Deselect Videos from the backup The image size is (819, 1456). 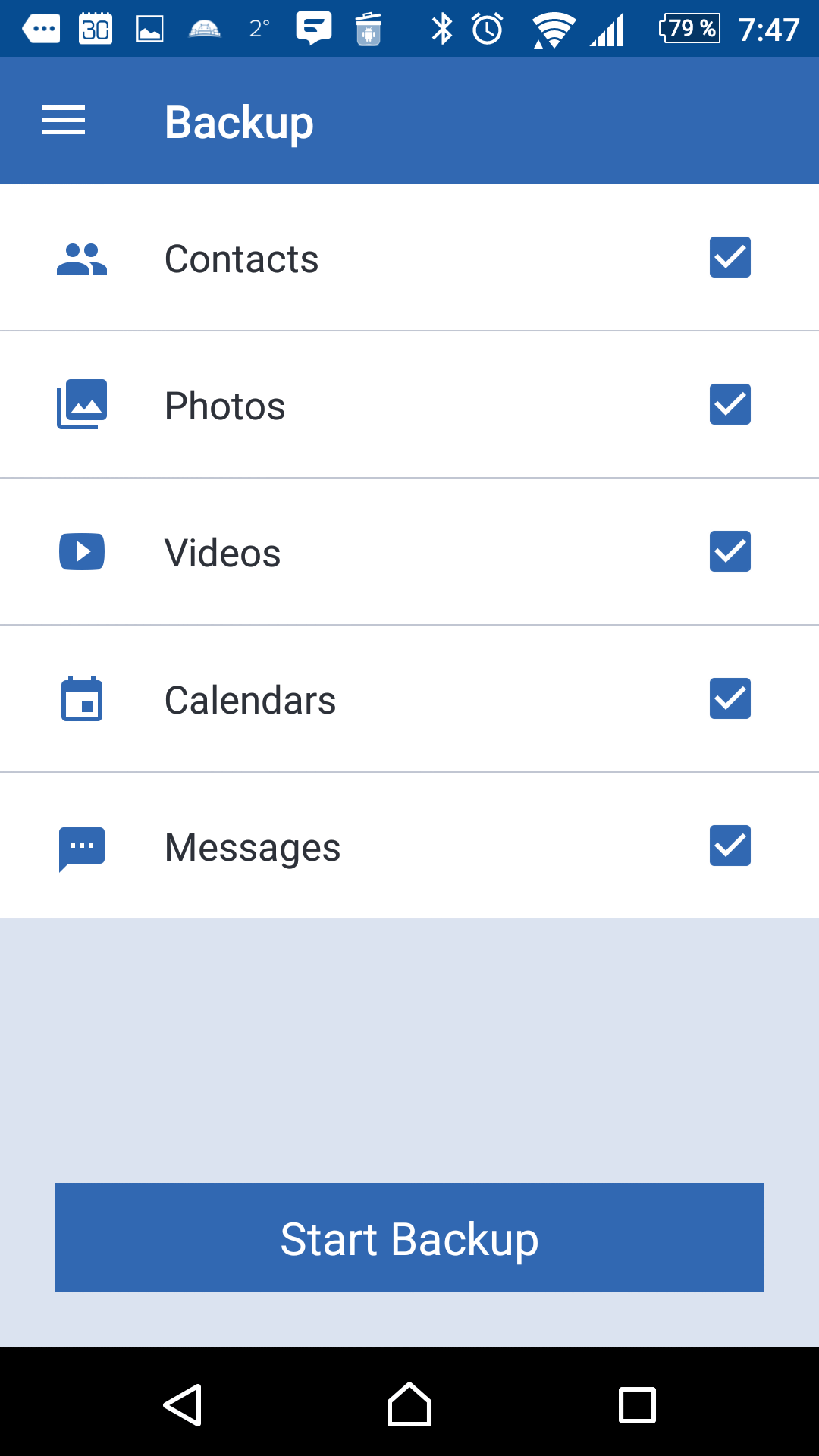click(730, 551)
